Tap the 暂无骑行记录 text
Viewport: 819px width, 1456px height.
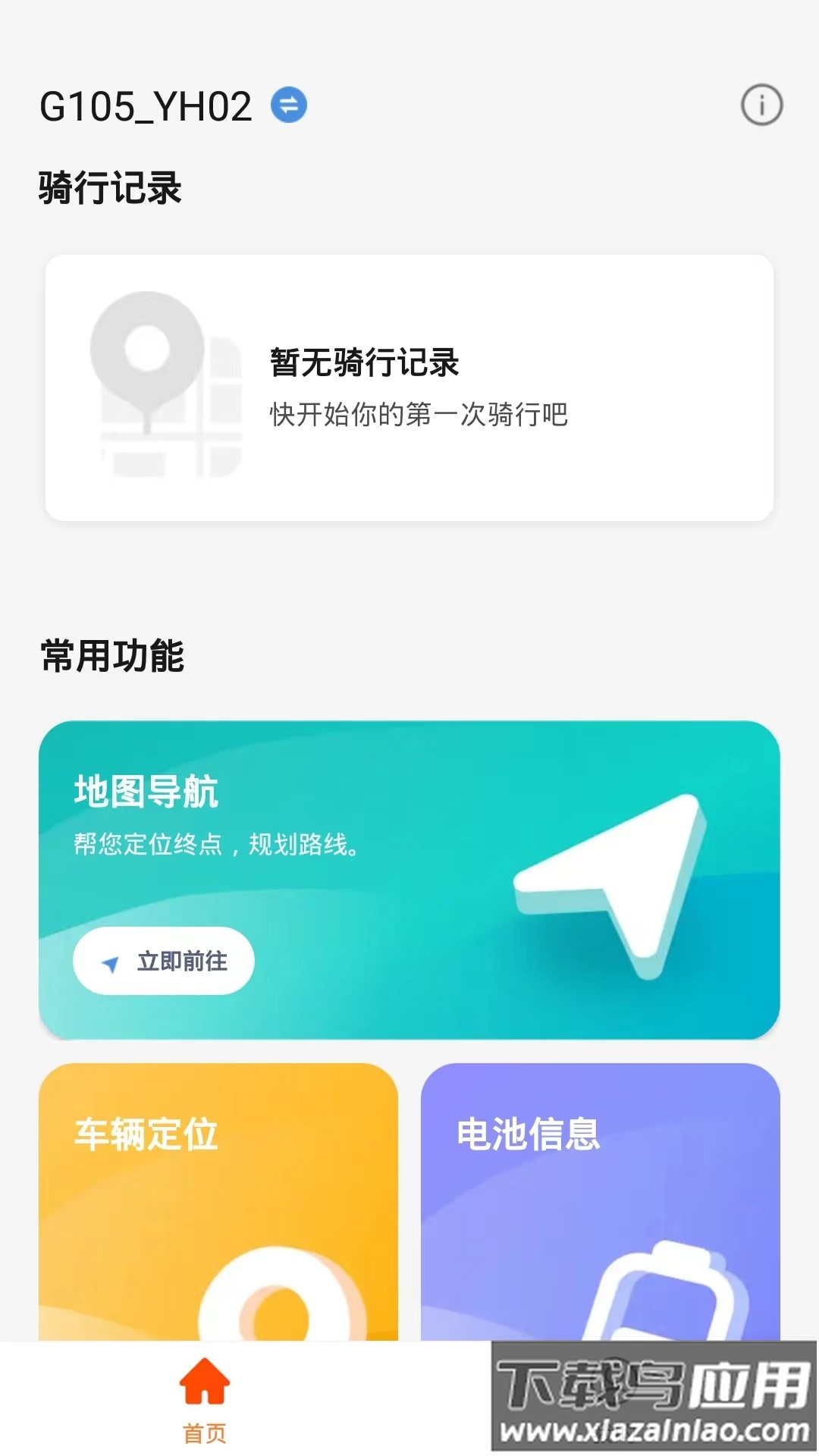coord(366,362)
